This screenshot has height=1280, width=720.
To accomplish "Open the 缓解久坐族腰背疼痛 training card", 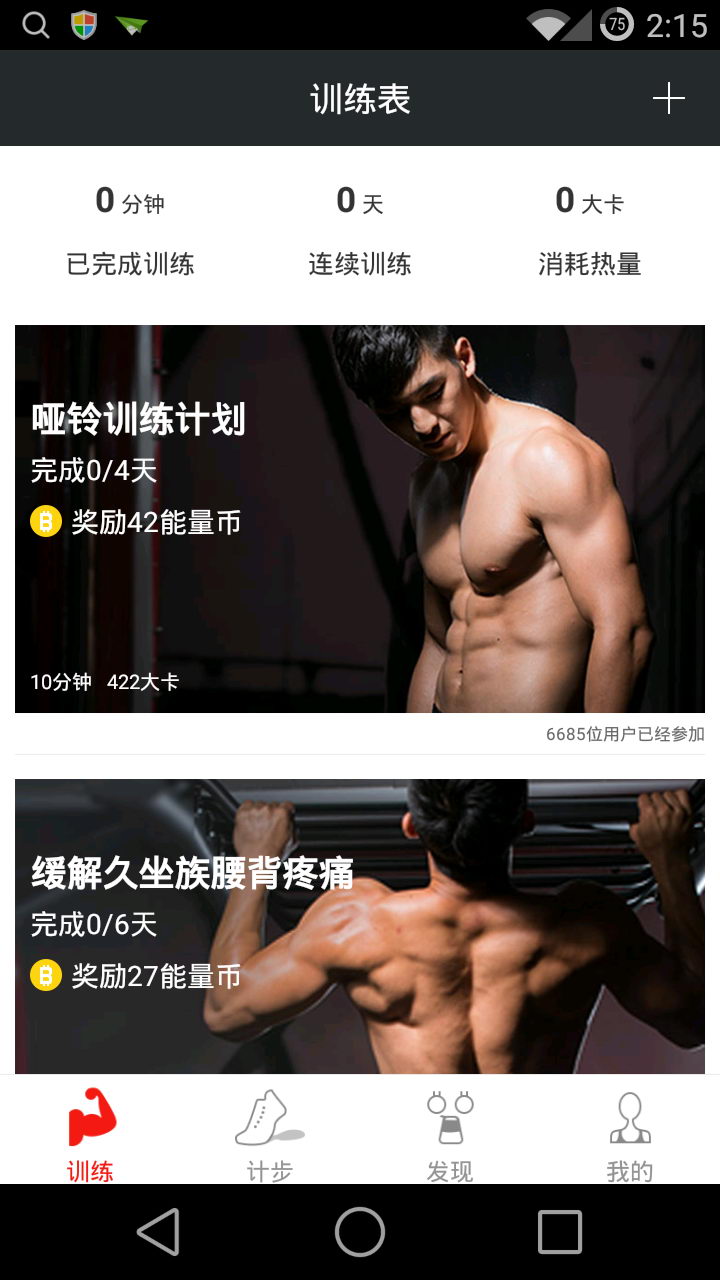I will tap(360, 925).
